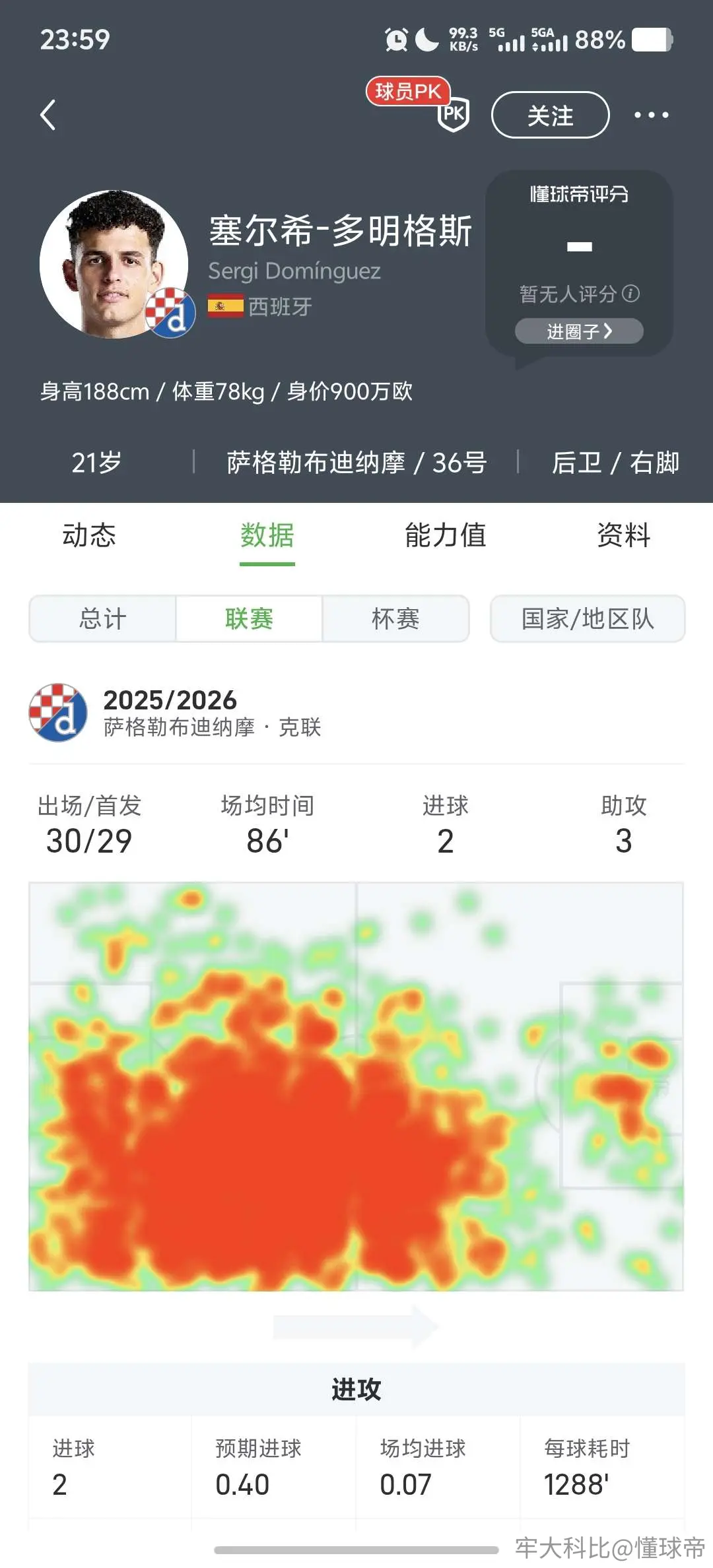
Task: Open the three-dot overflow menu
Action: [x=651, y=115]
